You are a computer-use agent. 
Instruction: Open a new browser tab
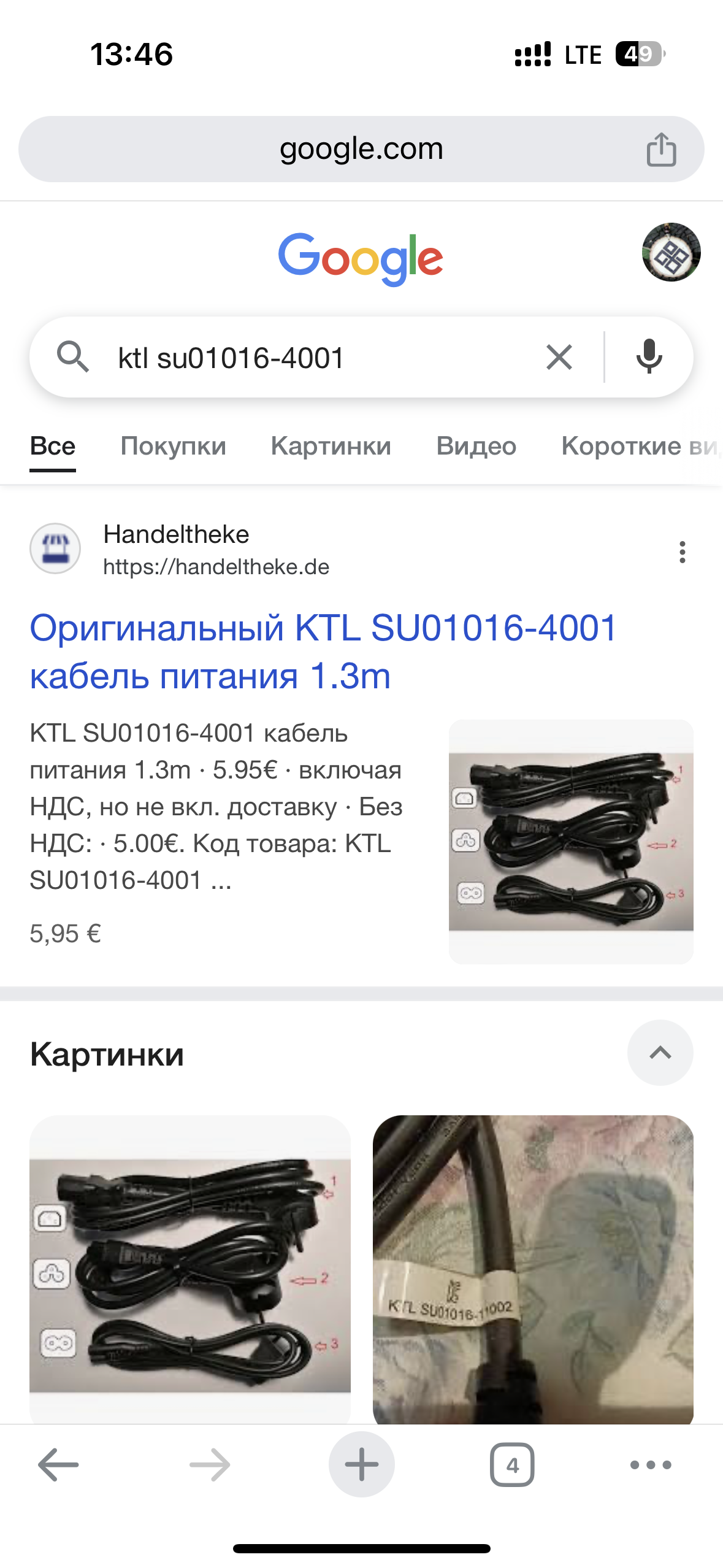click(x=361, y=1464)
